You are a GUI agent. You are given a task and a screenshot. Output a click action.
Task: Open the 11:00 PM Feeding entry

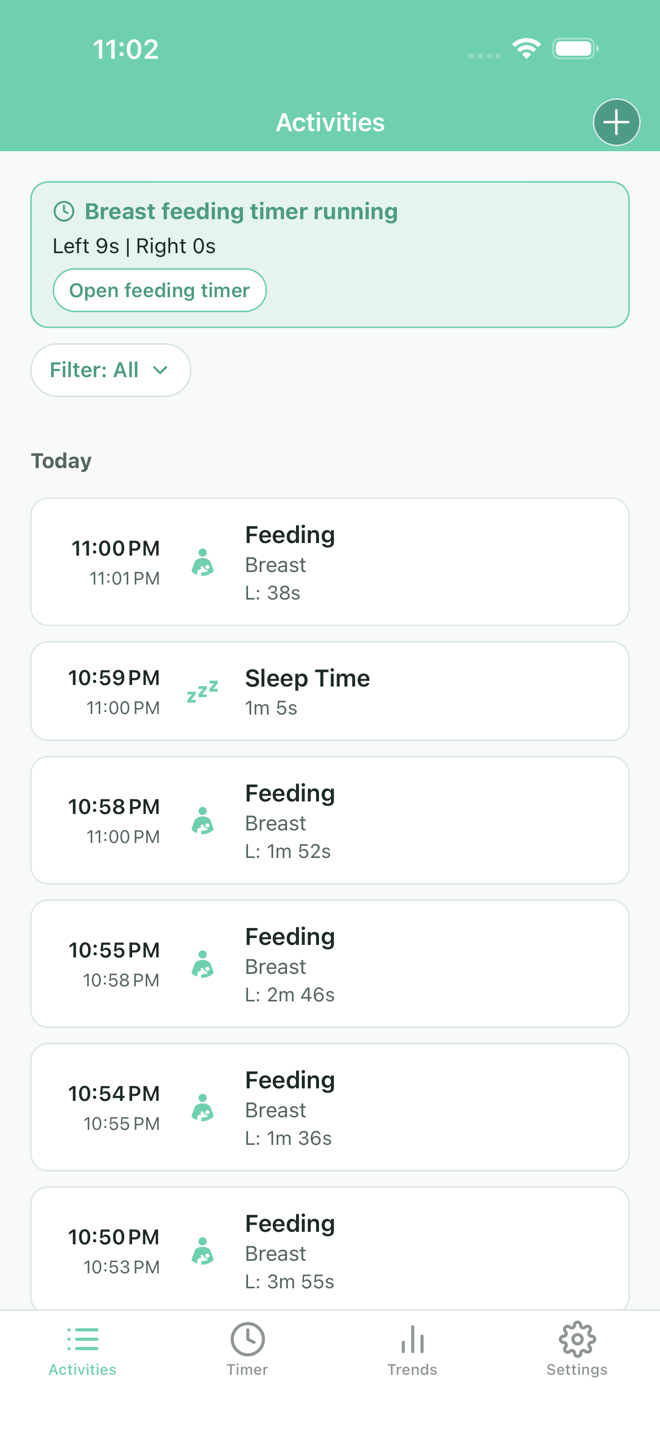click(330, 562)
